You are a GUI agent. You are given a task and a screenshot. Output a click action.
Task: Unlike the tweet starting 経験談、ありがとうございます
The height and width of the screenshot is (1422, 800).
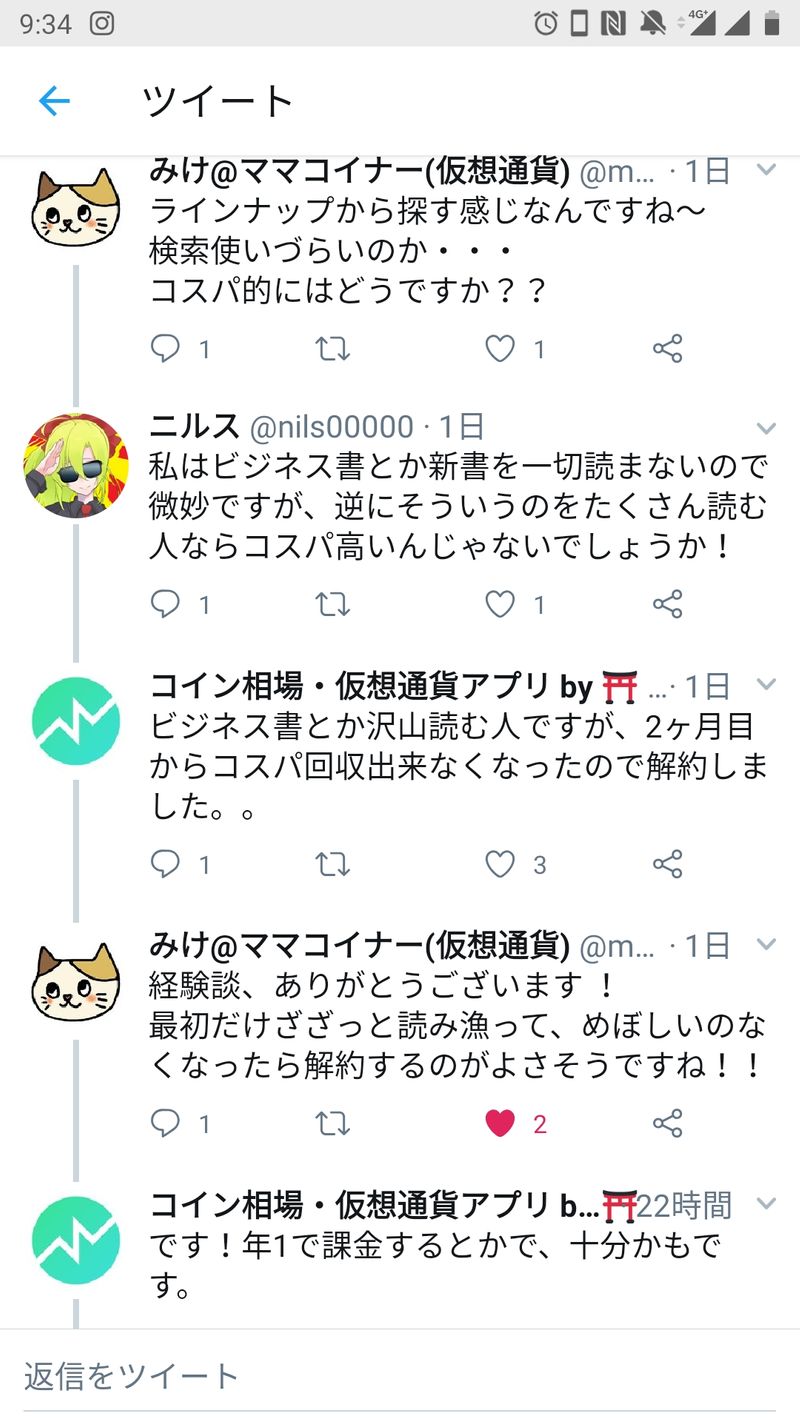click(500, 1124)
